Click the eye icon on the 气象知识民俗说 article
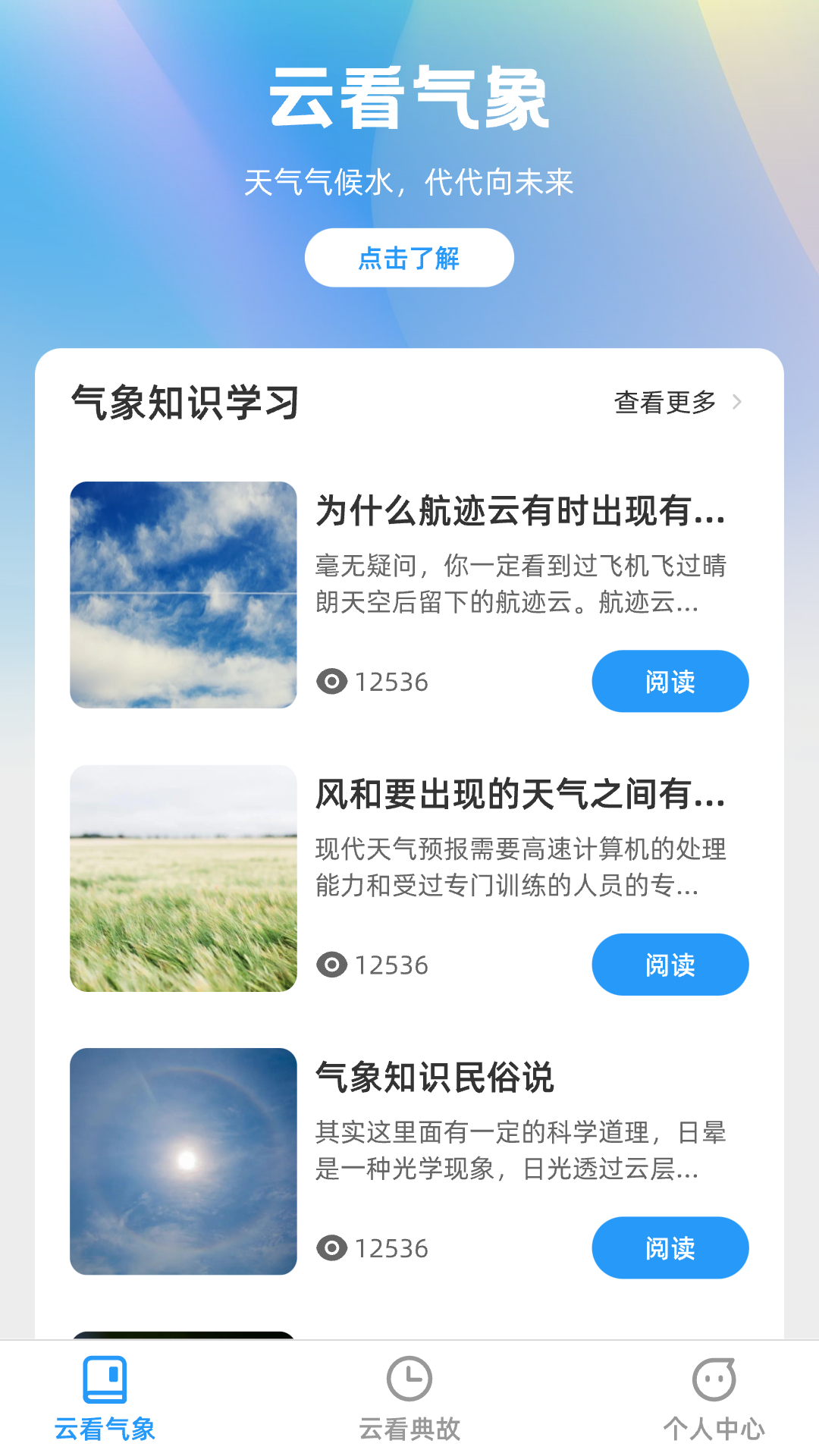 point(332,1247)
